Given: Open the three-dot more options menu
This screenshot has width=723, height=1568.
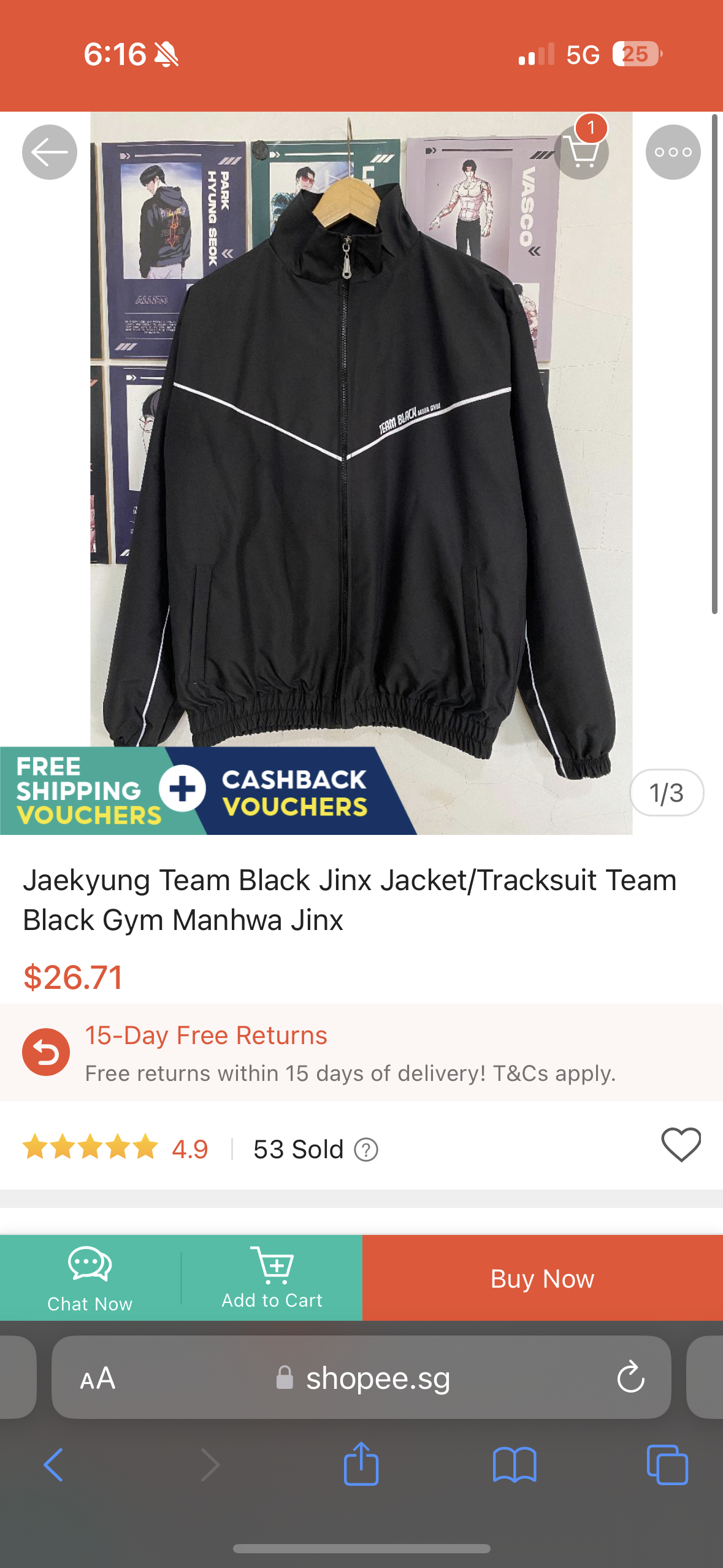Looking at the screenshot, I should click(x=673, y=152).
